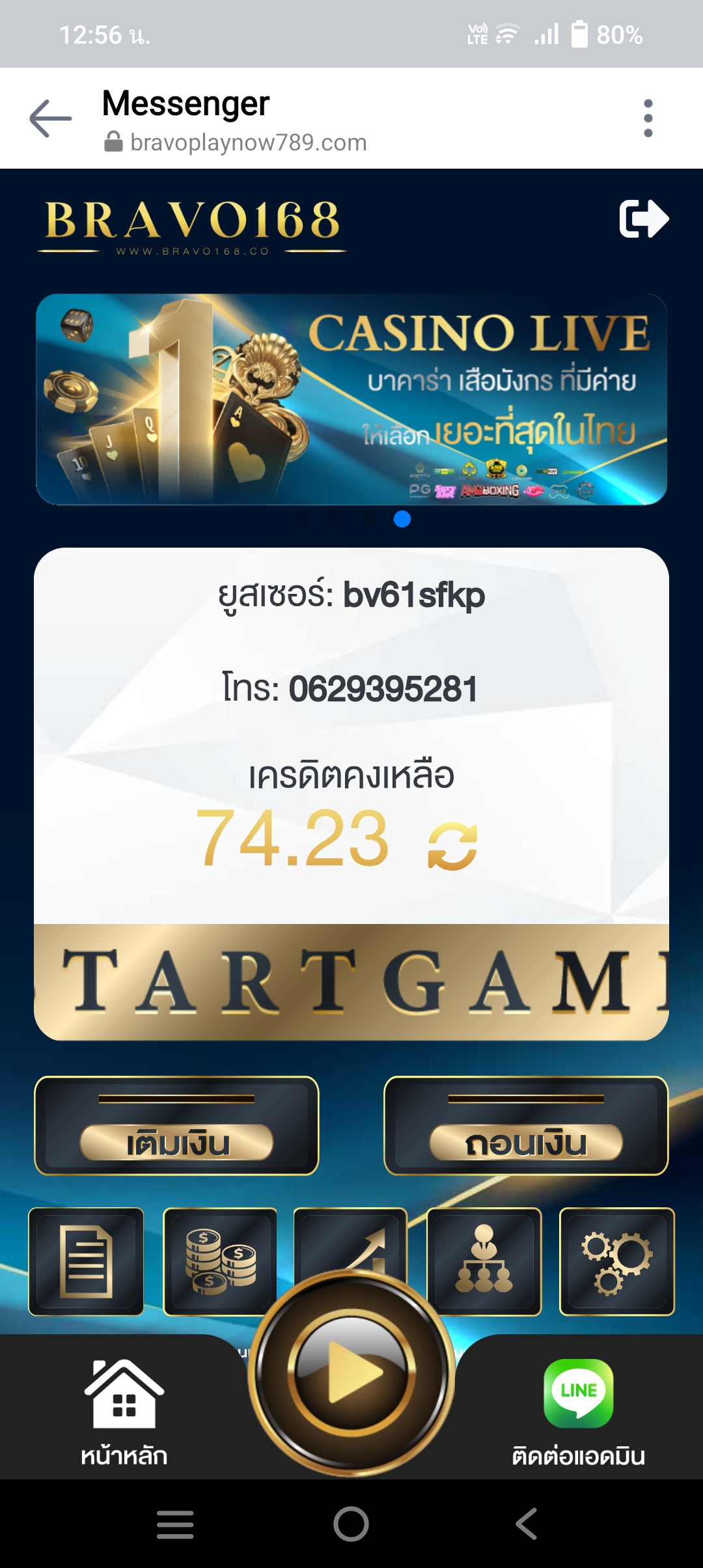Select the first banner carousel dot

pyautogui.click(x=301, y=519)
